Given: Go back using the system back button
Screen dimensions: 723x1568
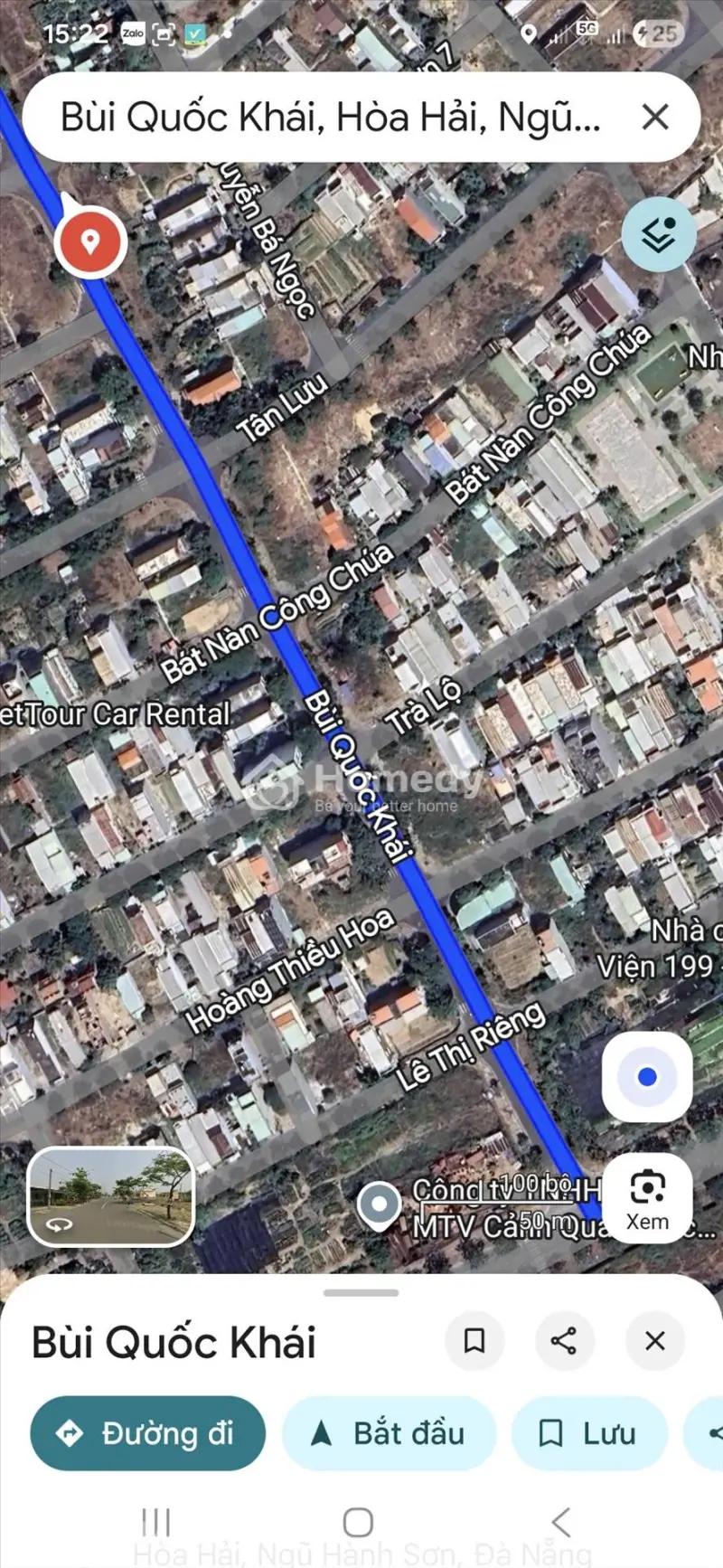Looking at the screenshot, I should [x=561, y=1522].
